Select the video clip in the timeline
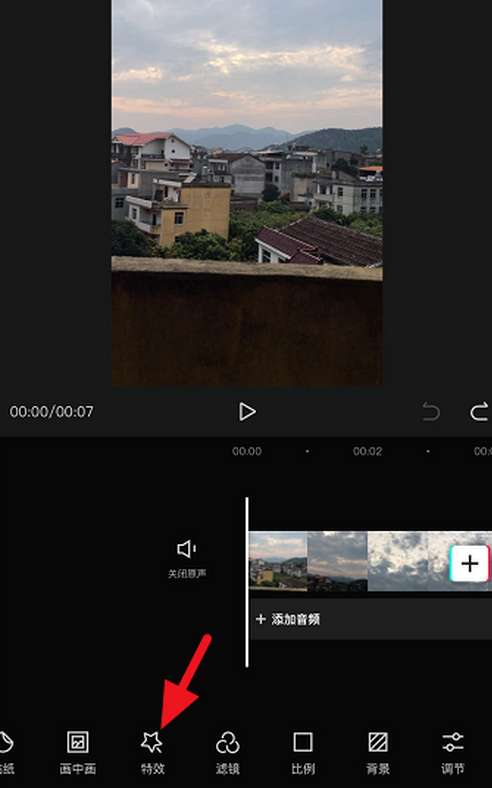The height and width of the screenshot is (788, 492). click(x=348, y=561)
